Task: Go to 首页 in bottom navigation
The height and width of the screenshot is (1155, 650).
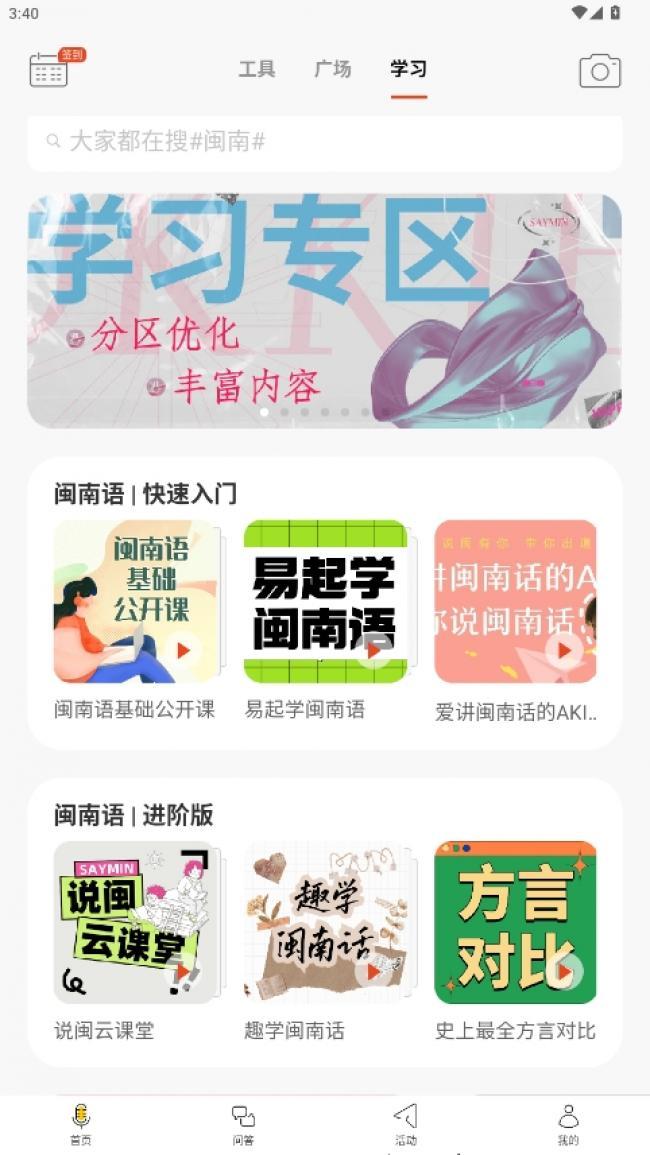Action: (x=81, y=1124)
